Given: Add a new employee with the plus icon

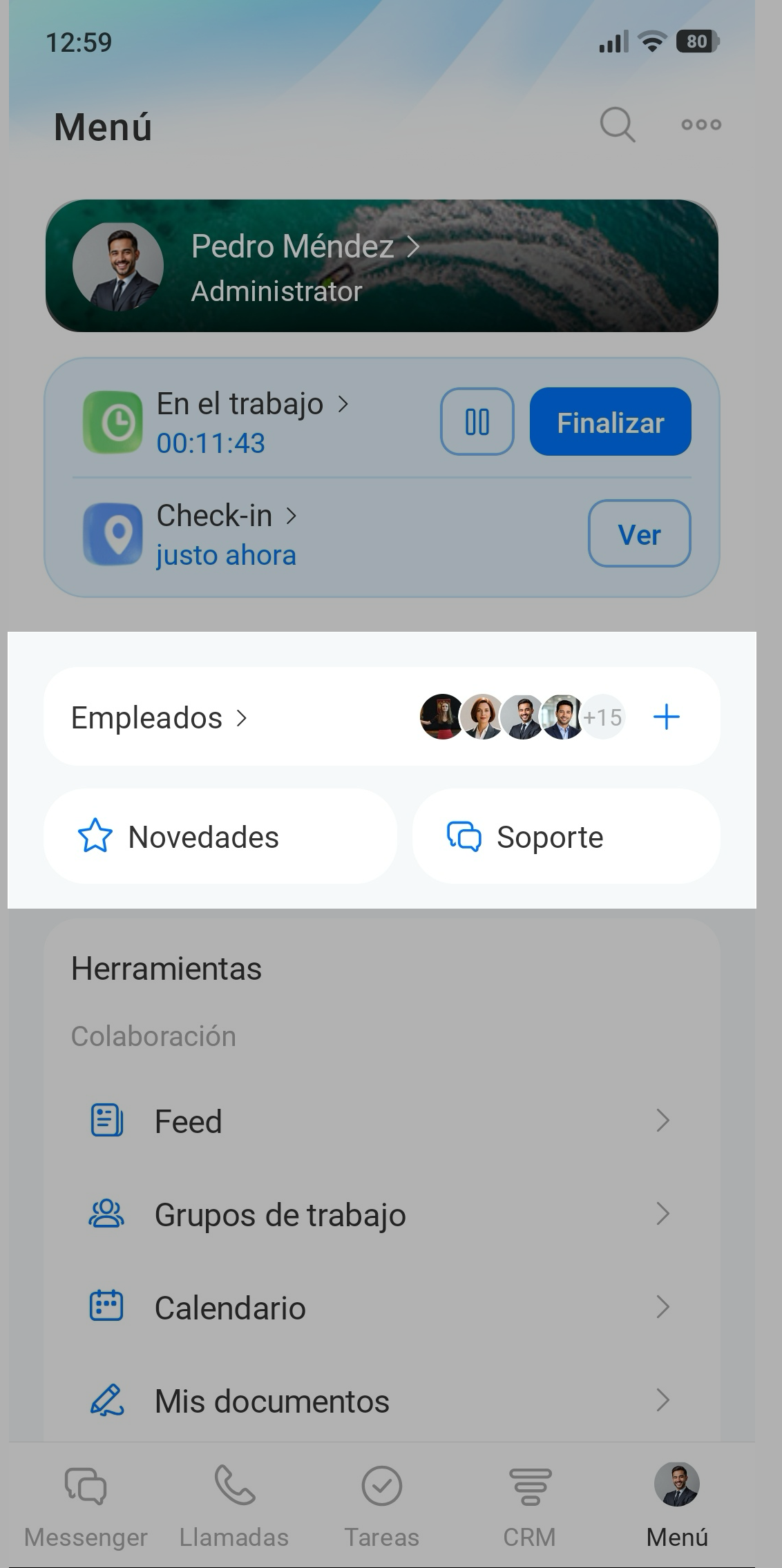Looking at the screenshot, I should pyautogui.click(x=666, y=717).
